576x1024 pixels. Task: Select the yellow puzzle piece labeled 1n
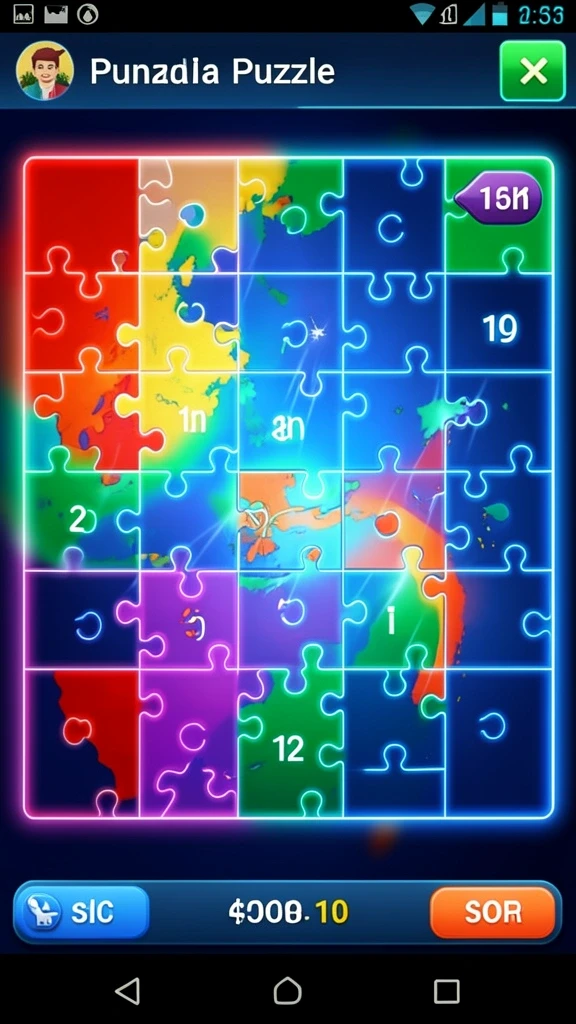tap(191, 421)
